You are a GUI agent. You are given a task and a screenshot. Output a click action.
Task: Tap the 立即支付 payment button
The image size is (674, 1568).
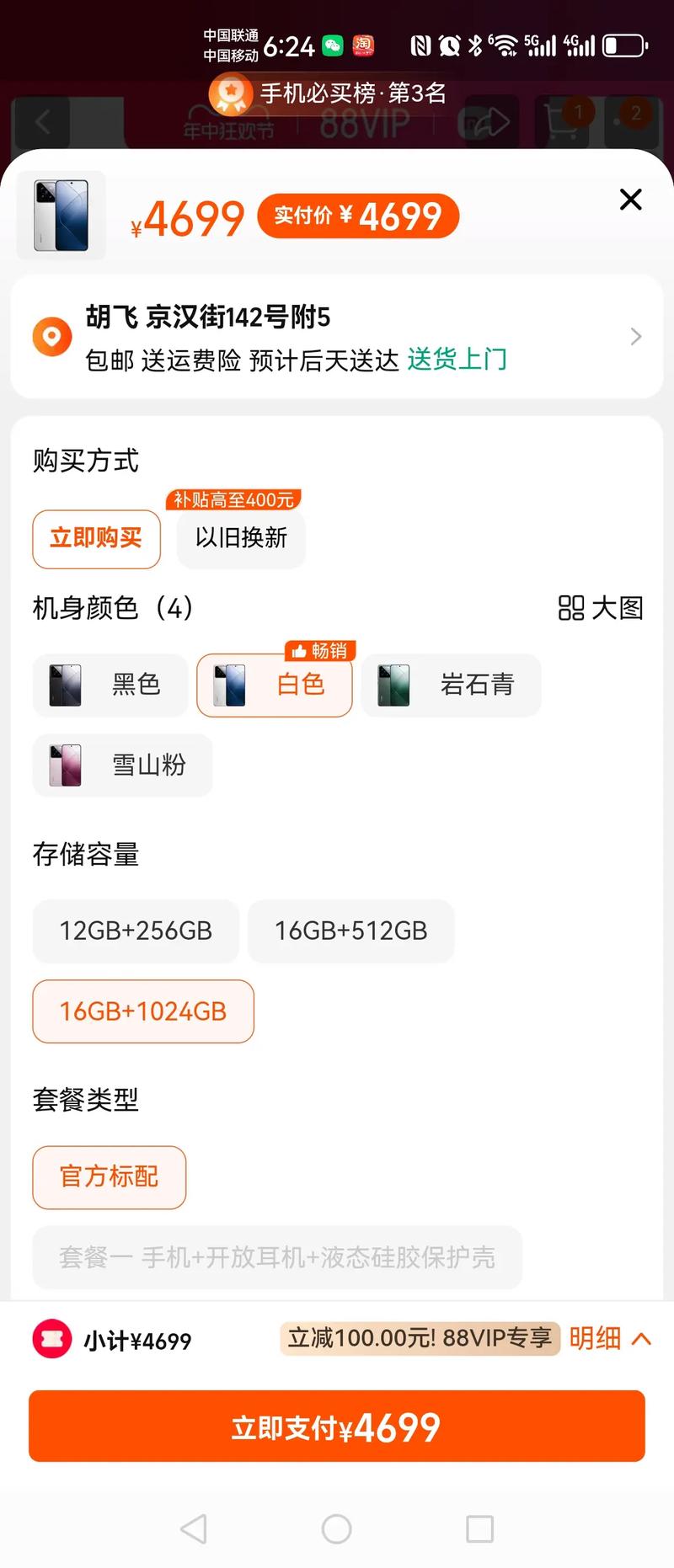[337, 1427]
